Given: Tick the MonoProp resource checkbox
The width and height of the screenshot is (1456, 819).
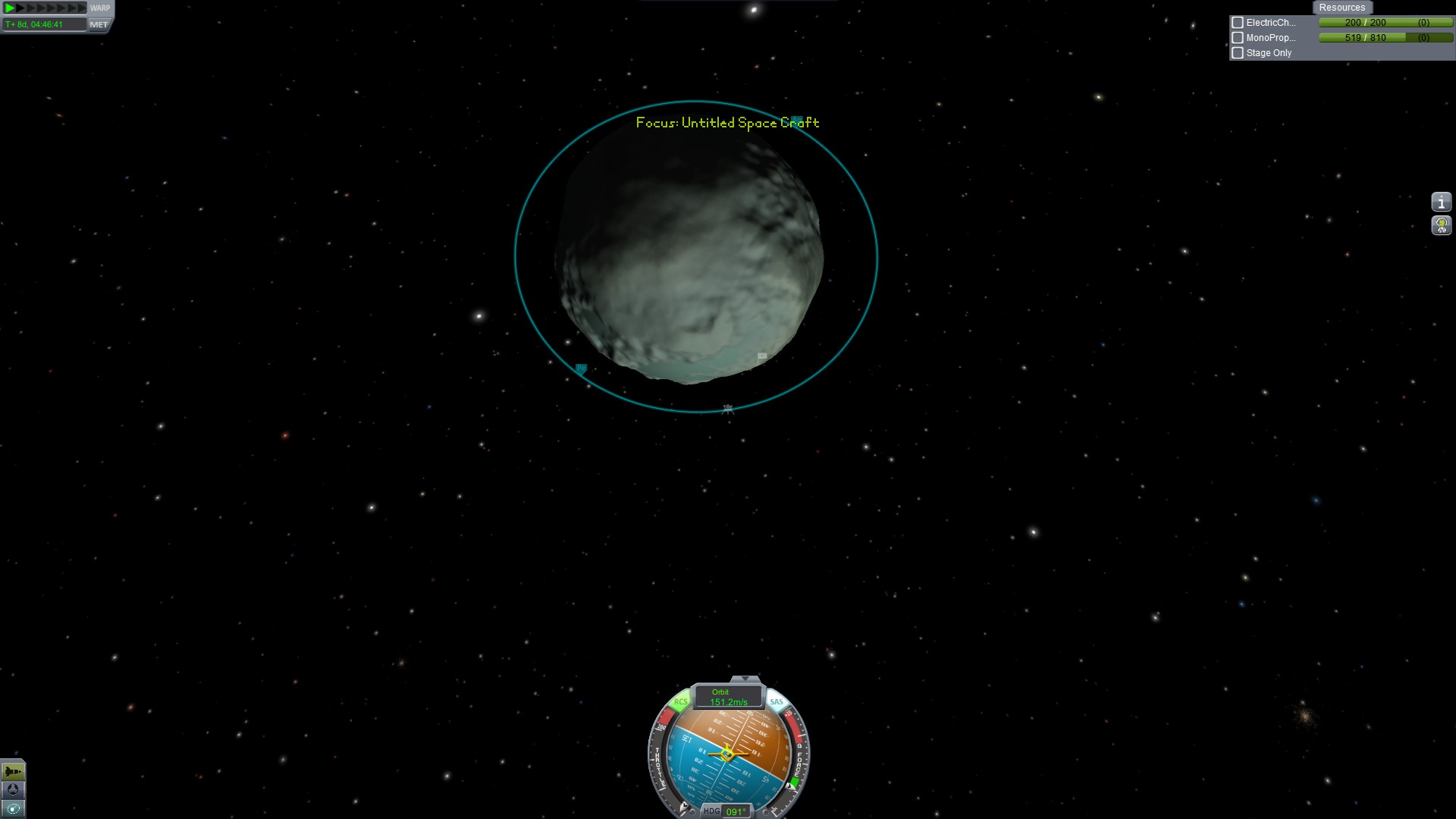Looking at the screenshot, I should [1238, 38].
